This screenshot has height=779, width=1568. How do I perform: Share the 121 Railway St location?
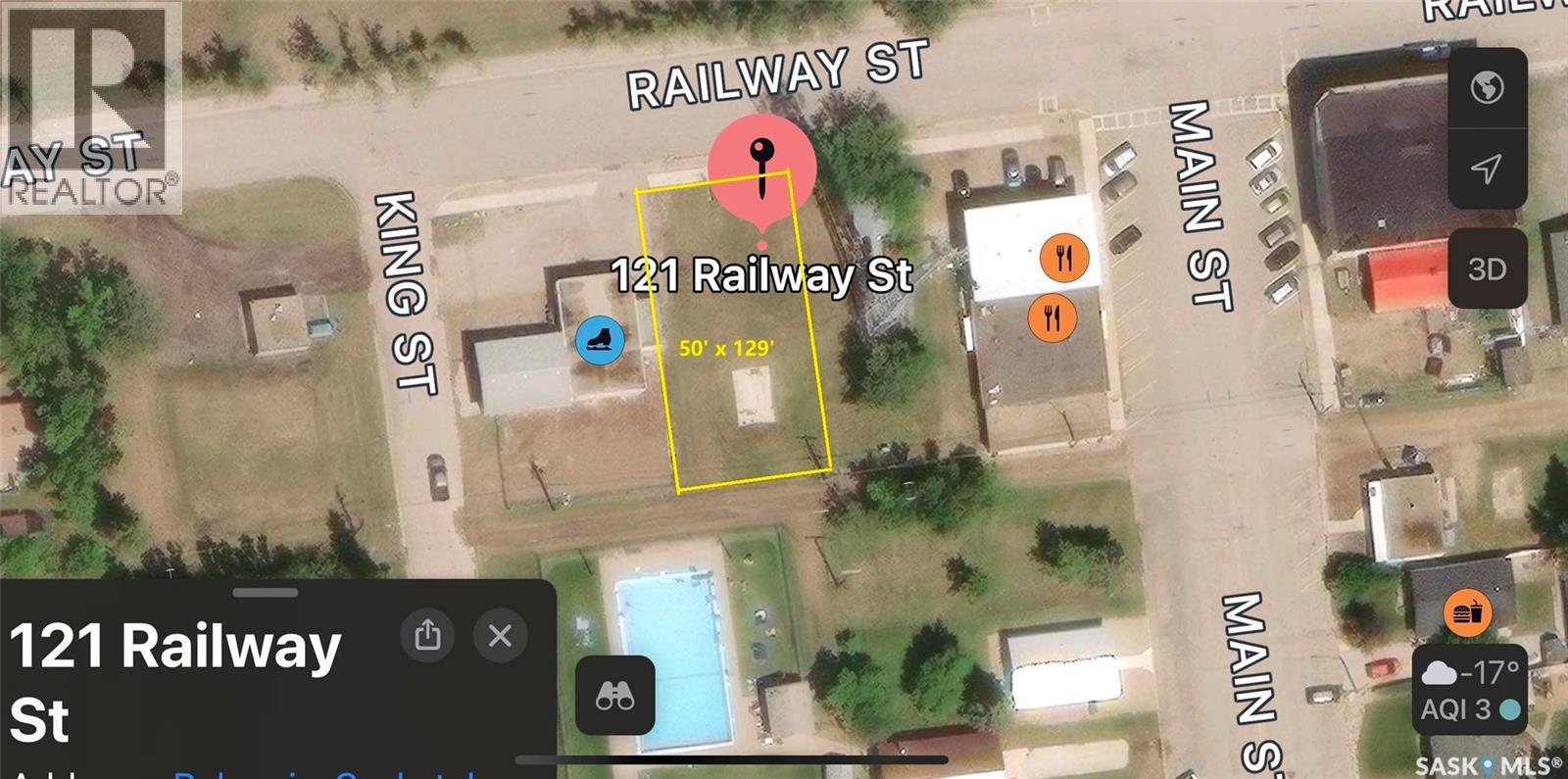point(428,636)
